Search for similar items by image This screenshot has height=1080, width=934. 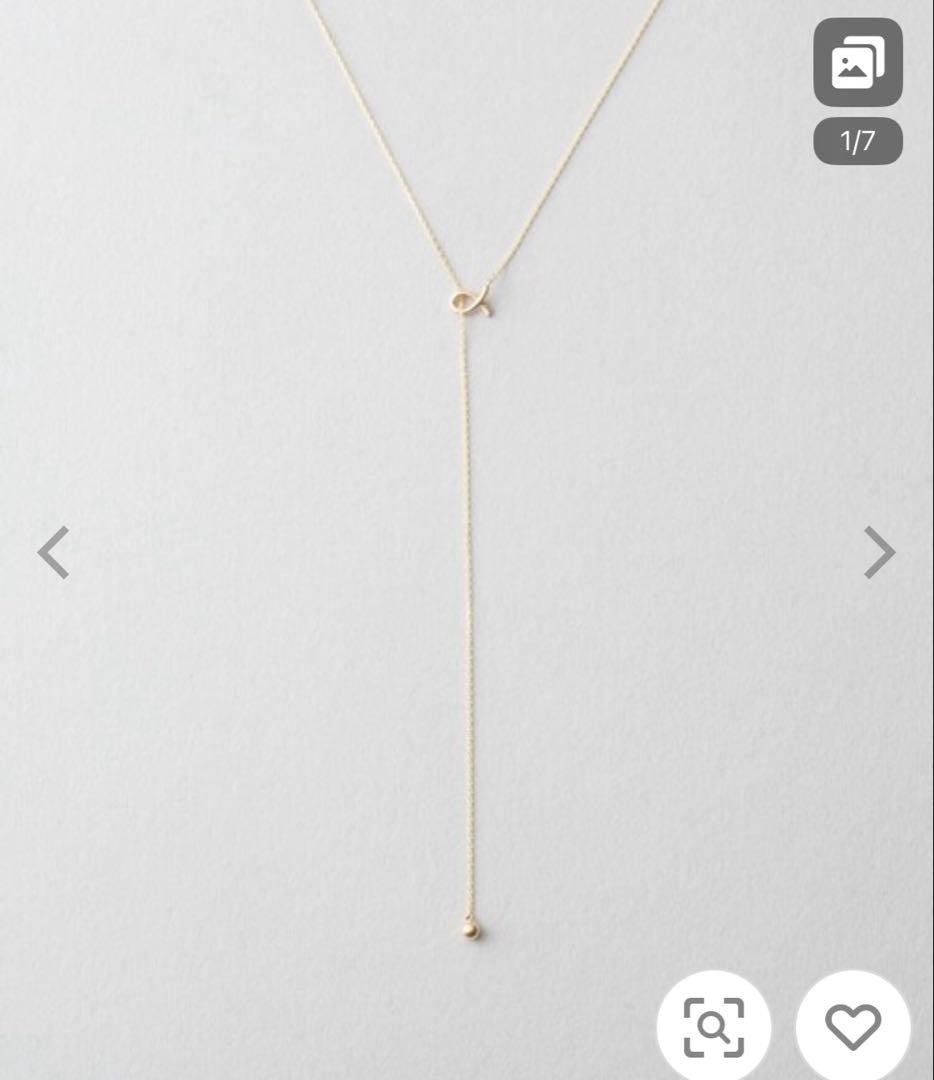[x=713, y=1026]
